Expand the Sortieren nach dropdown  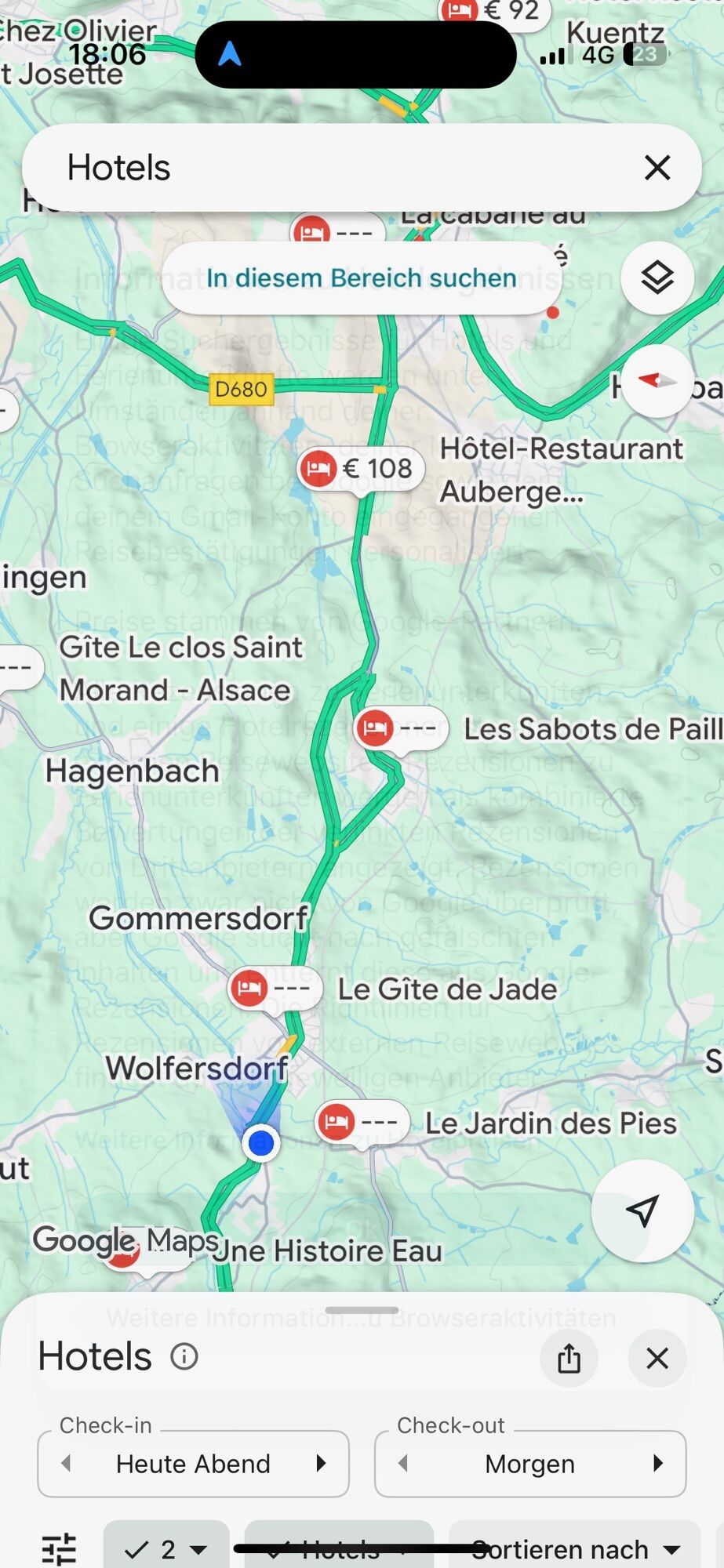pos(575,1549)
